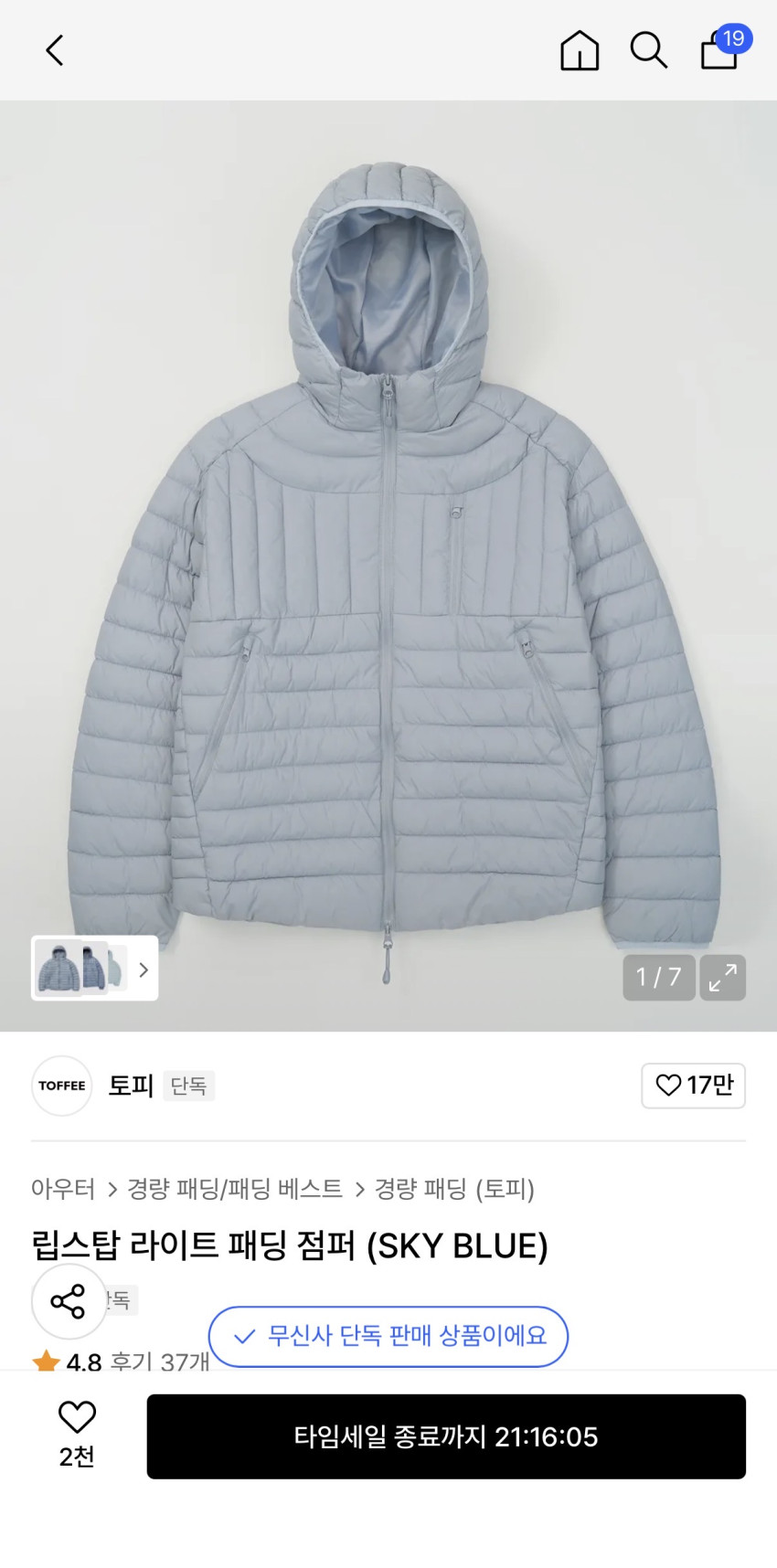Open the shopping bag with 19 items
This screenshot has height=1568, width=777.
721,51
